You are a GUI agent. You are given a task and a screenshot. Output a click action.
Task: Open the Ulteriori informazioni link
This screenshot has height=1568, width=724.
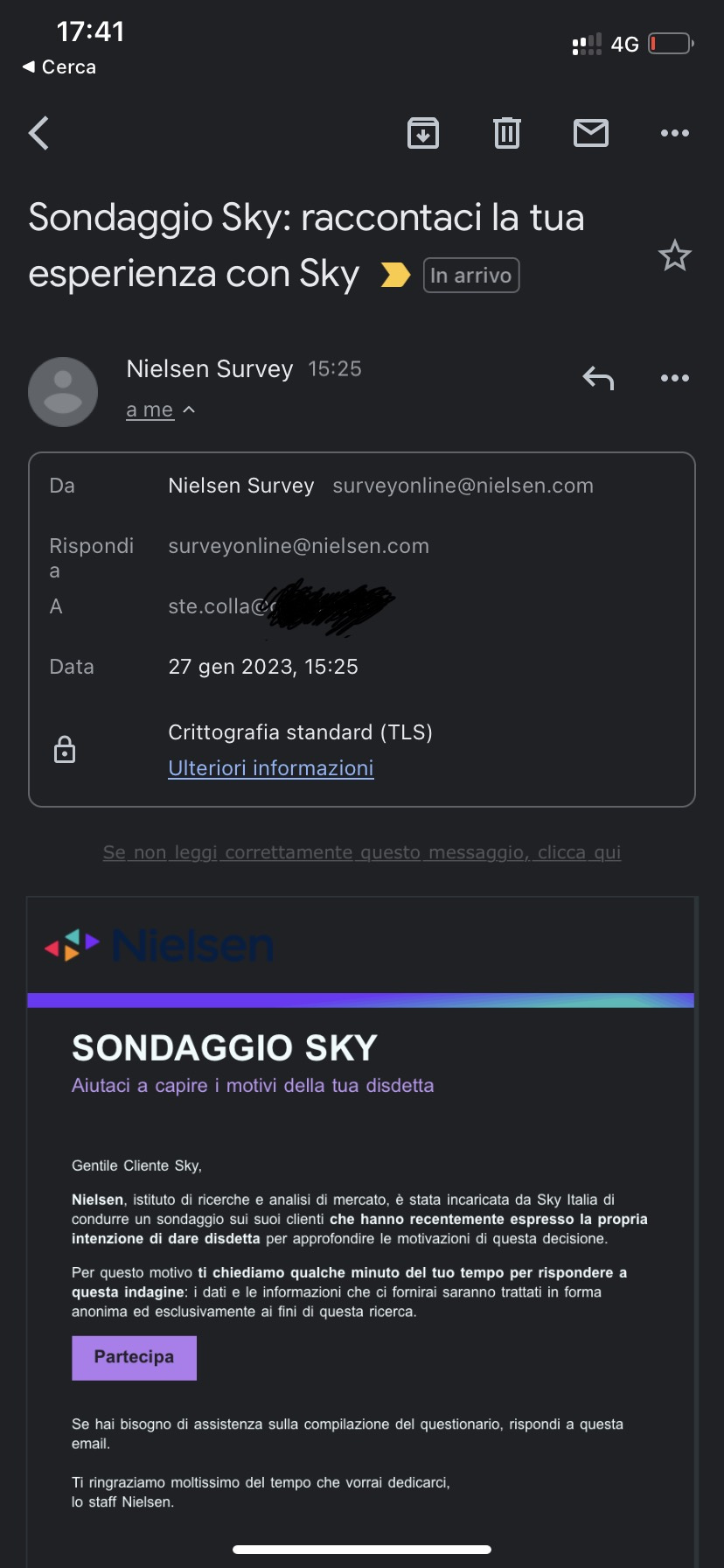[x=271, y=767]
